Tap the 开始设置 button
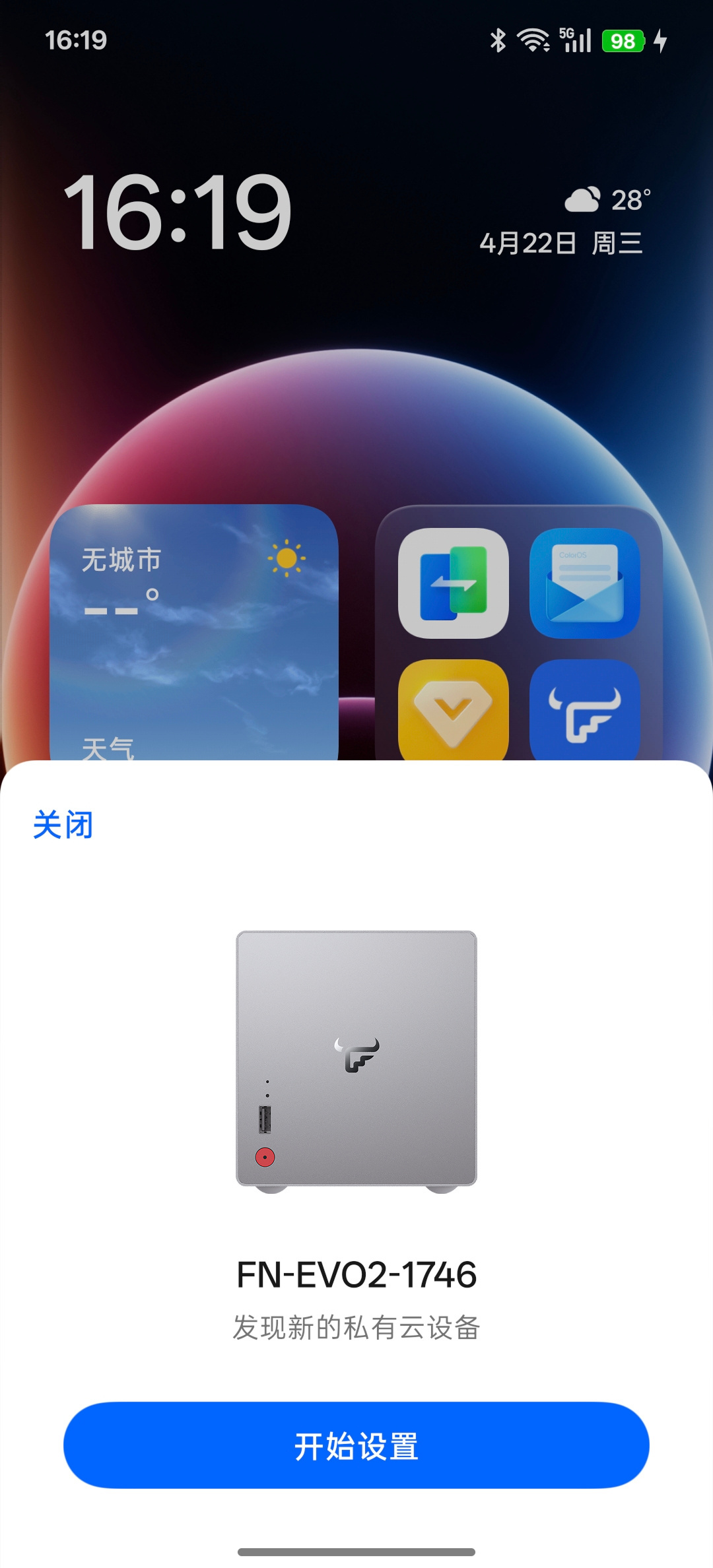Viewport: 713px width, 1568px height. point(356,1445)
